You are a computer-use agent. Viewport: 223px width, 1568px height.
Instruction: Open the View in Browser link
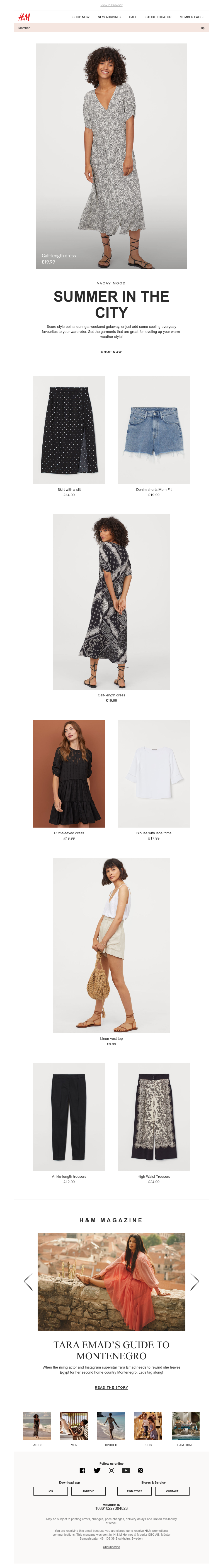pyautogui.click(x=111, y=5)
